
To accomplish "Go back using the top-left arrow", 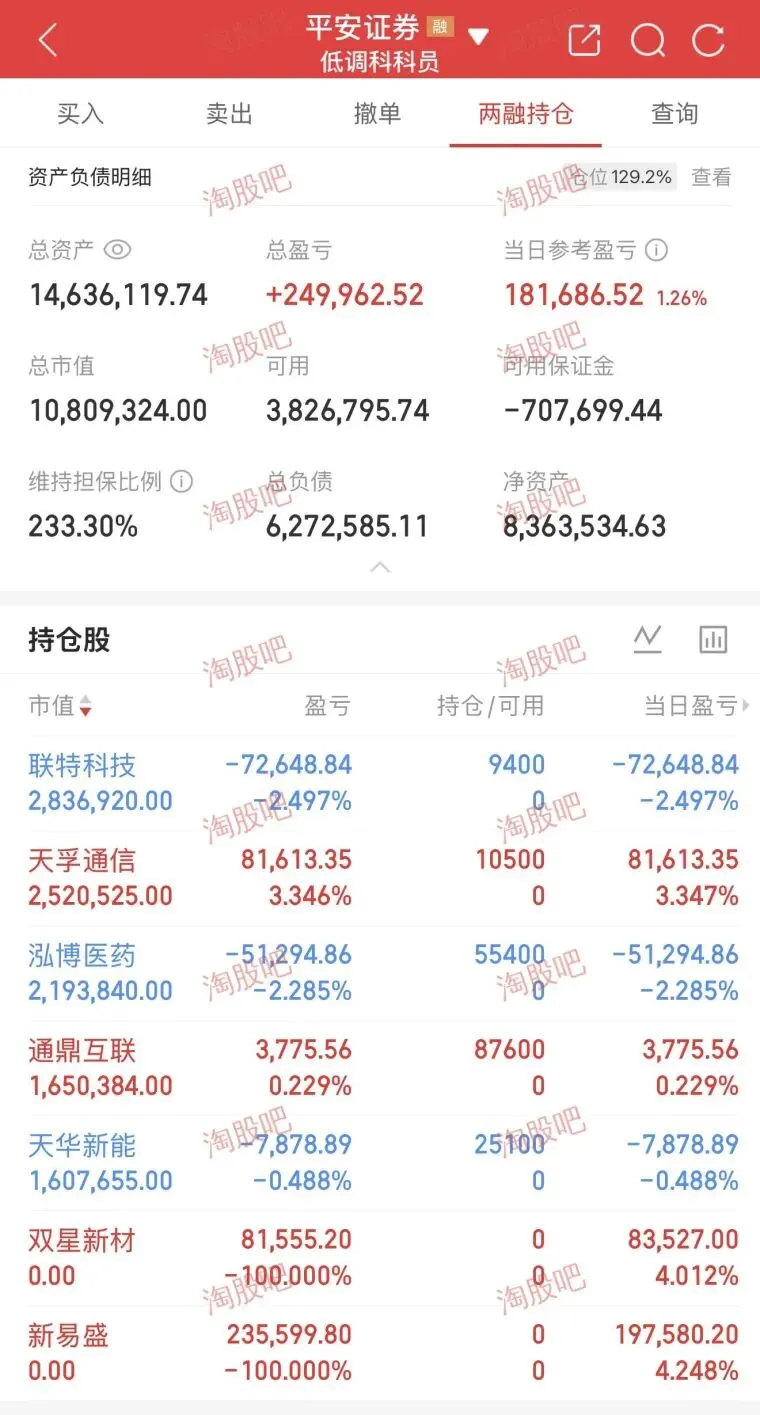I will point(47,40).
